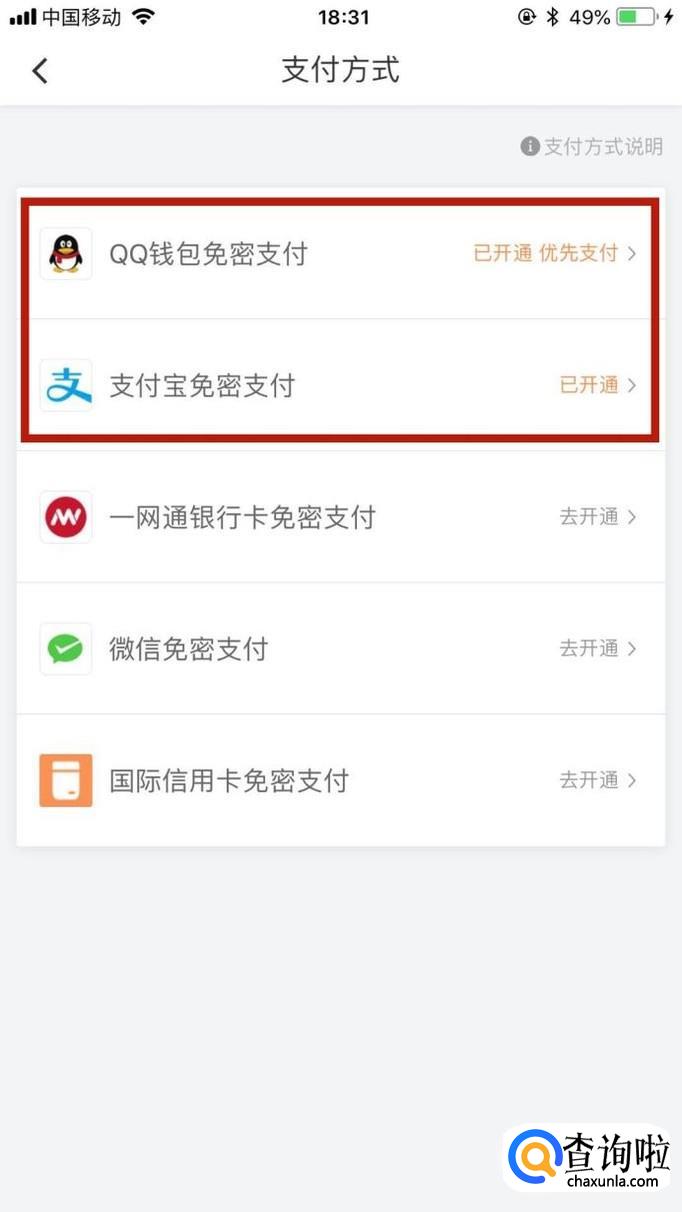The width and height of the screenshot is (682, 1212).
Task: Go back from the 支付方式 page
Action: (x=40, y=71)
